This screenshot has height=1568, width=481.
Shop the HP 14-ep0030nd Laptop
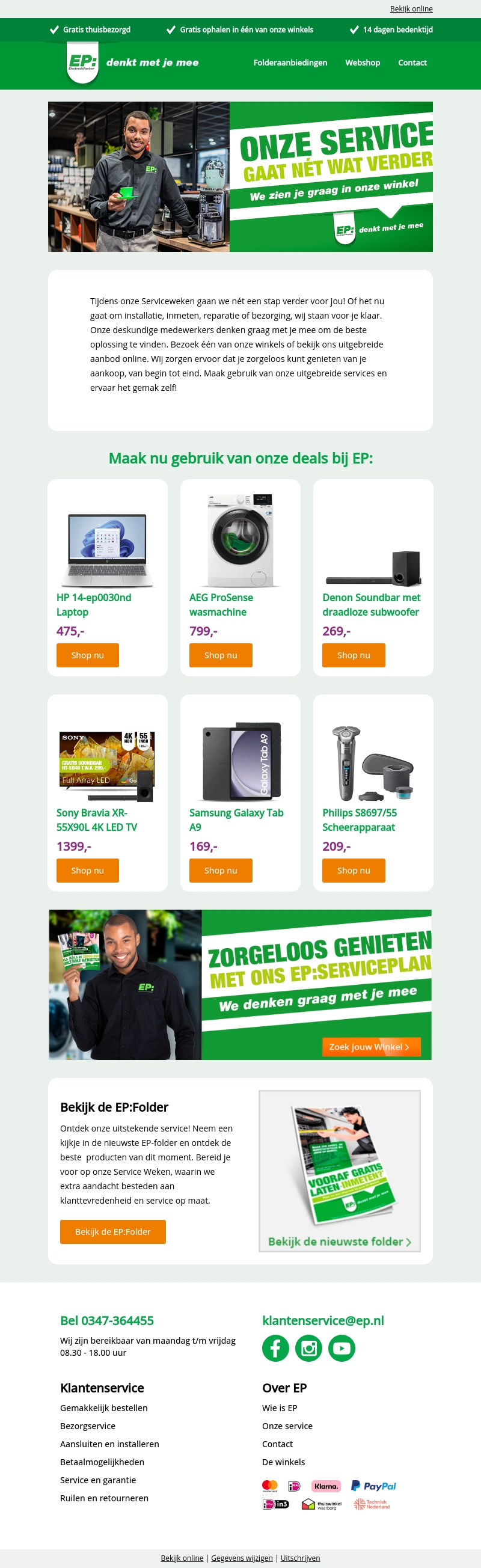click(88, 655)
